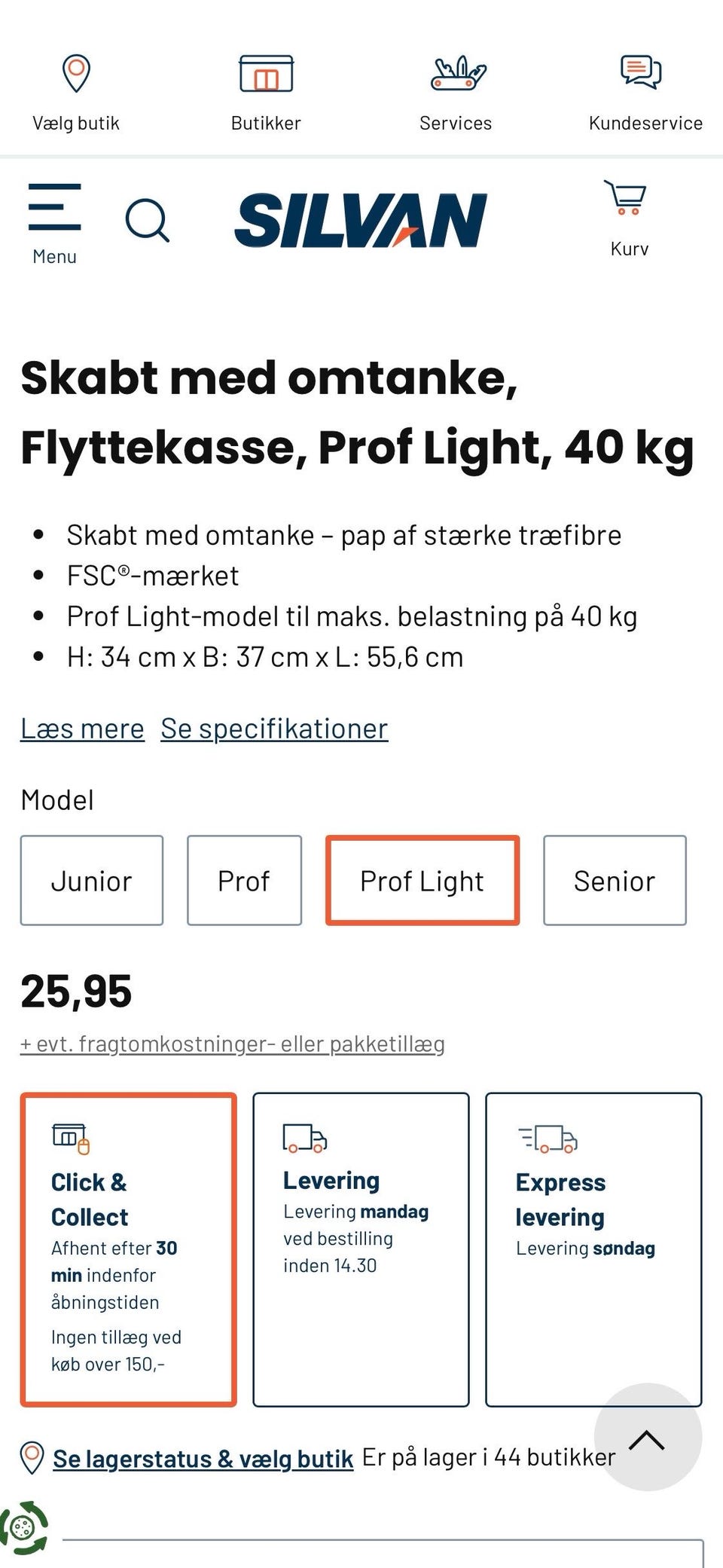
Task: Open the hamburger Menu
Action: pyautogui.click(x=55, y=208)
